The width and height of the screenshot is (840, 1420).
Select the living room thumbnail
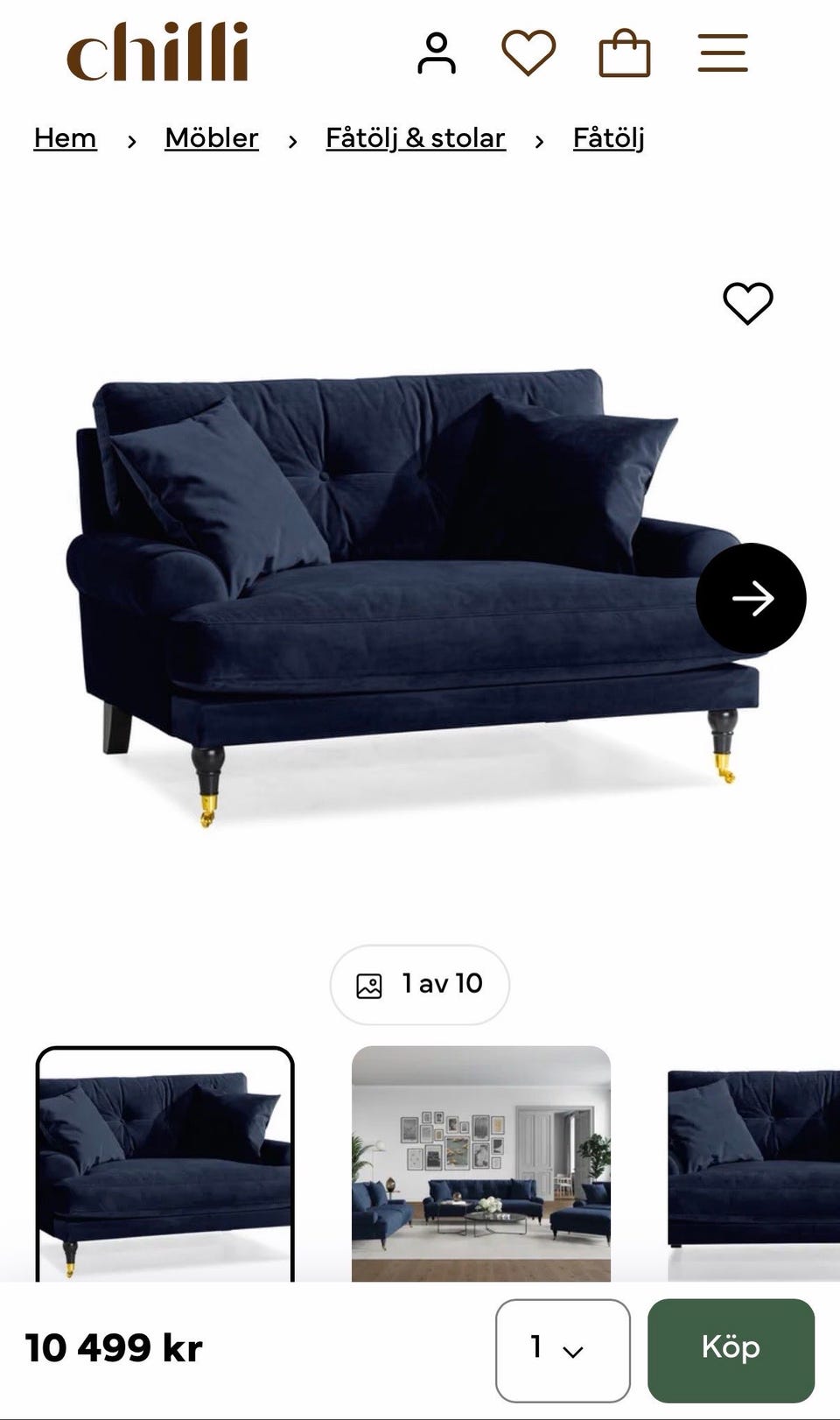coord(481,1163)
